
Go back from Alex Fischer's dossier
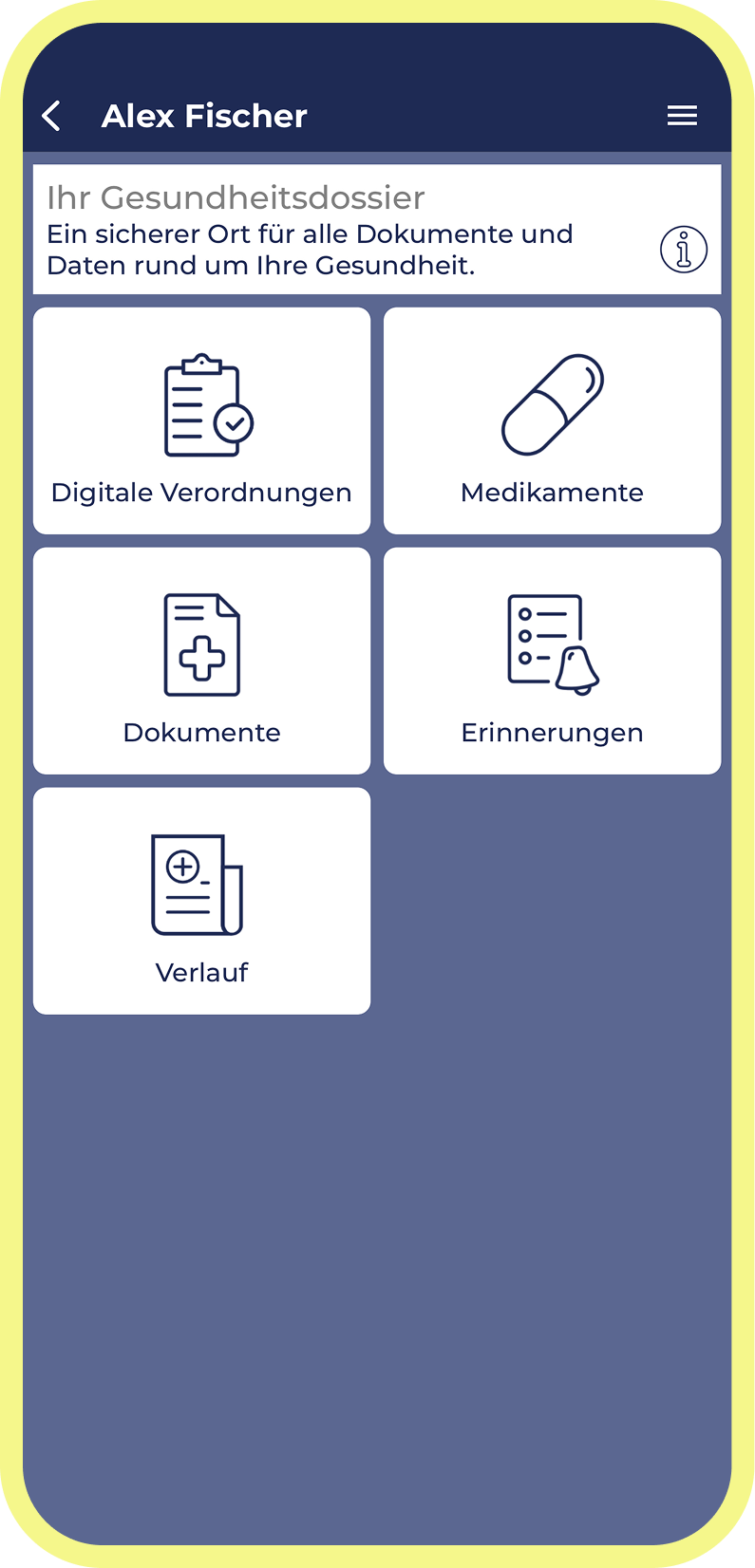(x=52, y=116)
